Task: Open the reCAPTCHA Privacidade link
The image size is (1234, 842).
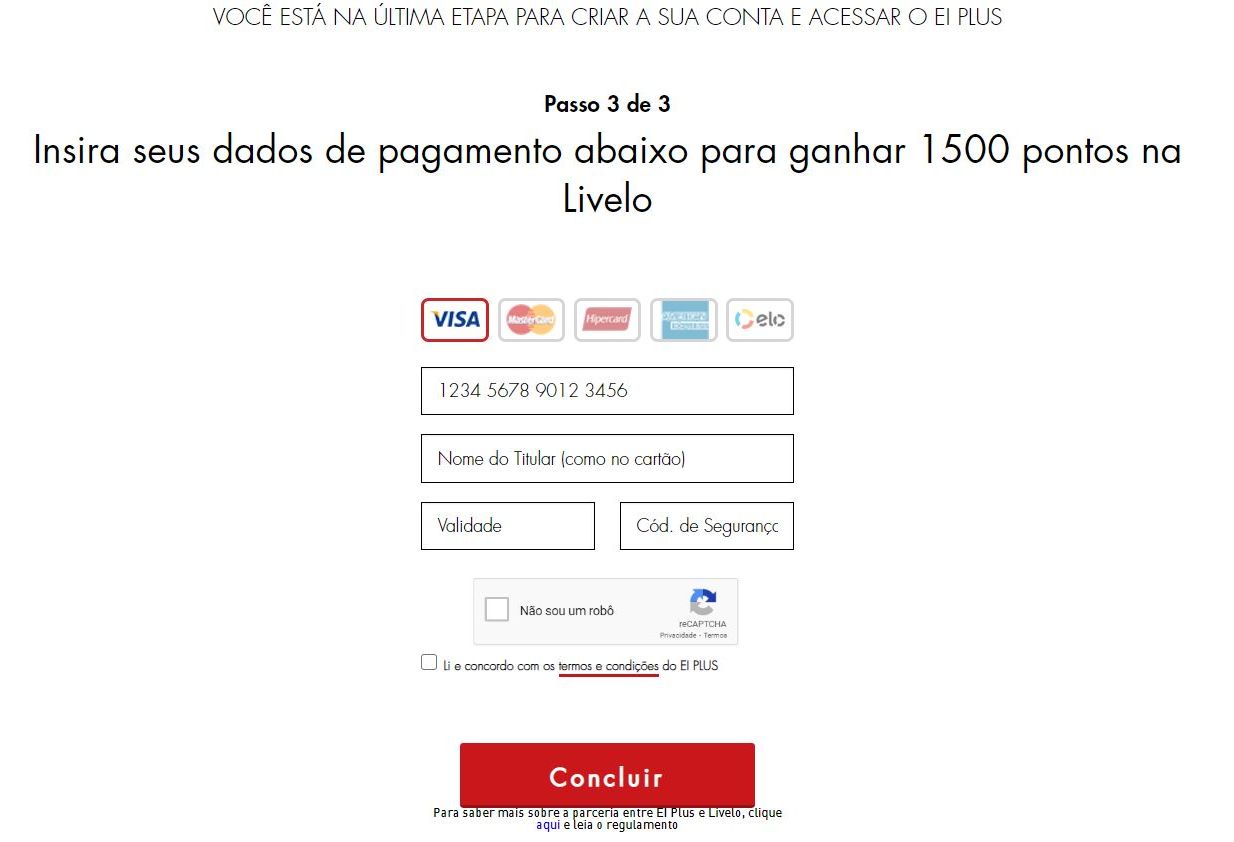Action: (x=677, y=636)
